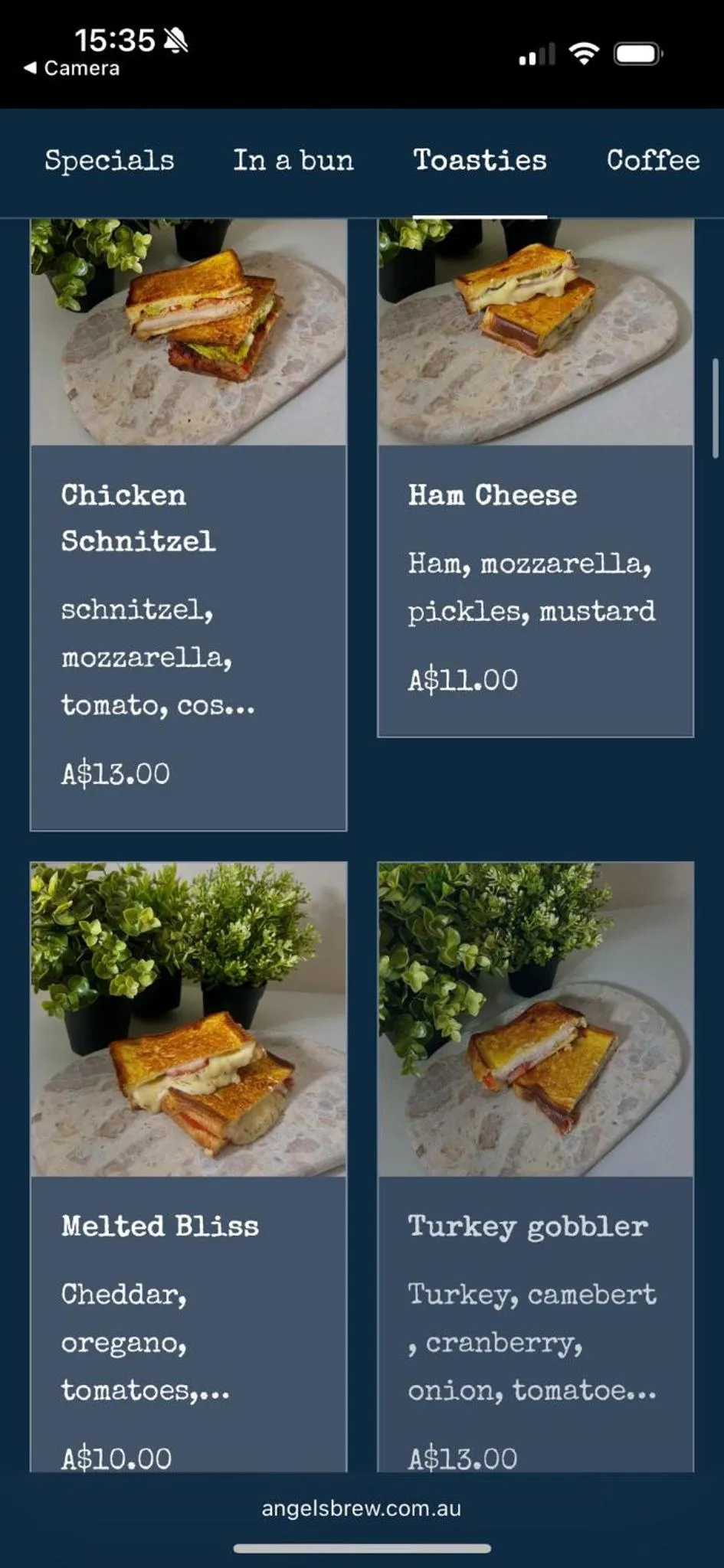Open the In a bun tab
724x1568 pixels.
[293, 161]
